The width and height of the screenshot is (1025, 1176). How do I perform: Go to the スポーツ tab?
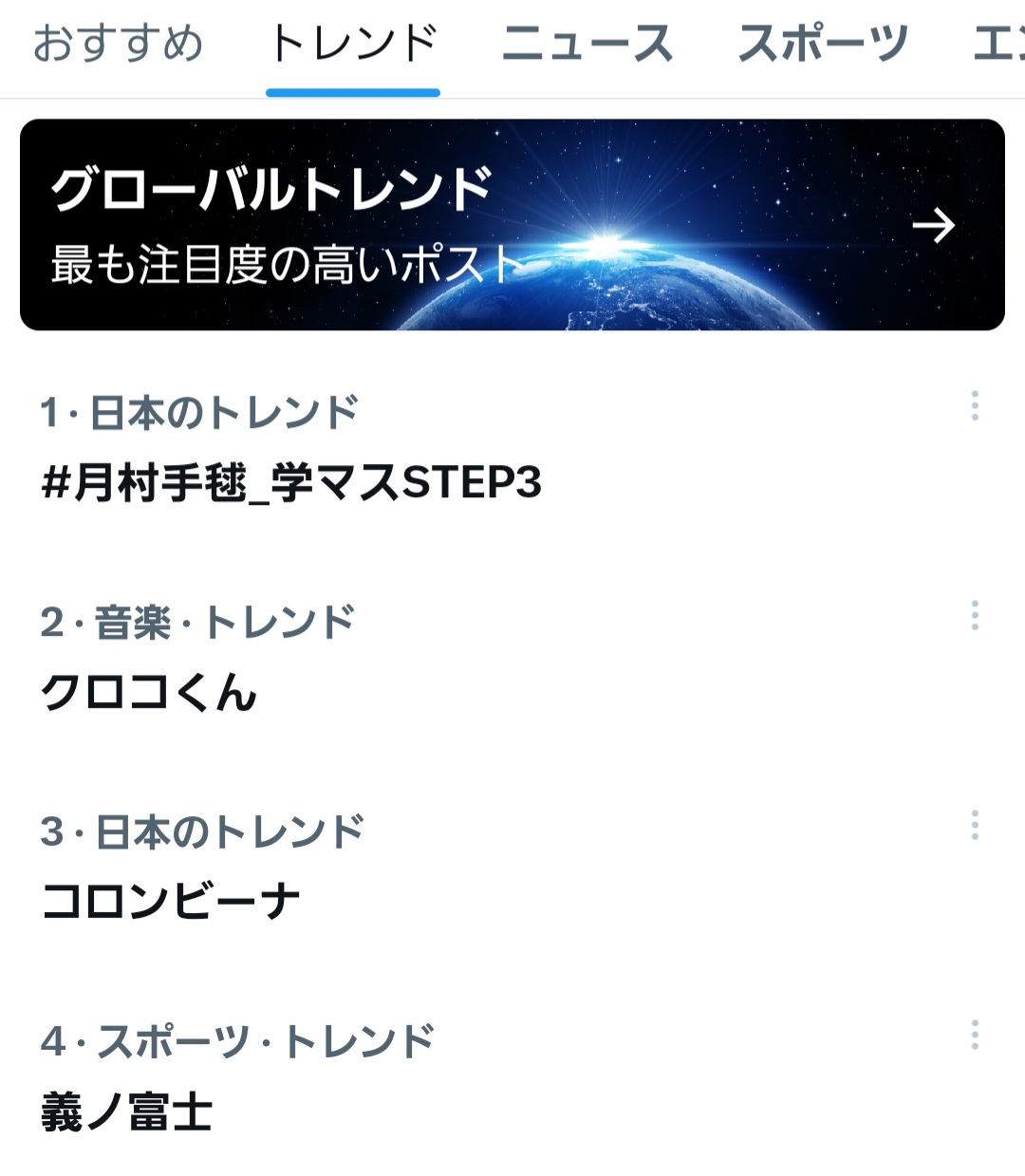(x=823, y=44)
